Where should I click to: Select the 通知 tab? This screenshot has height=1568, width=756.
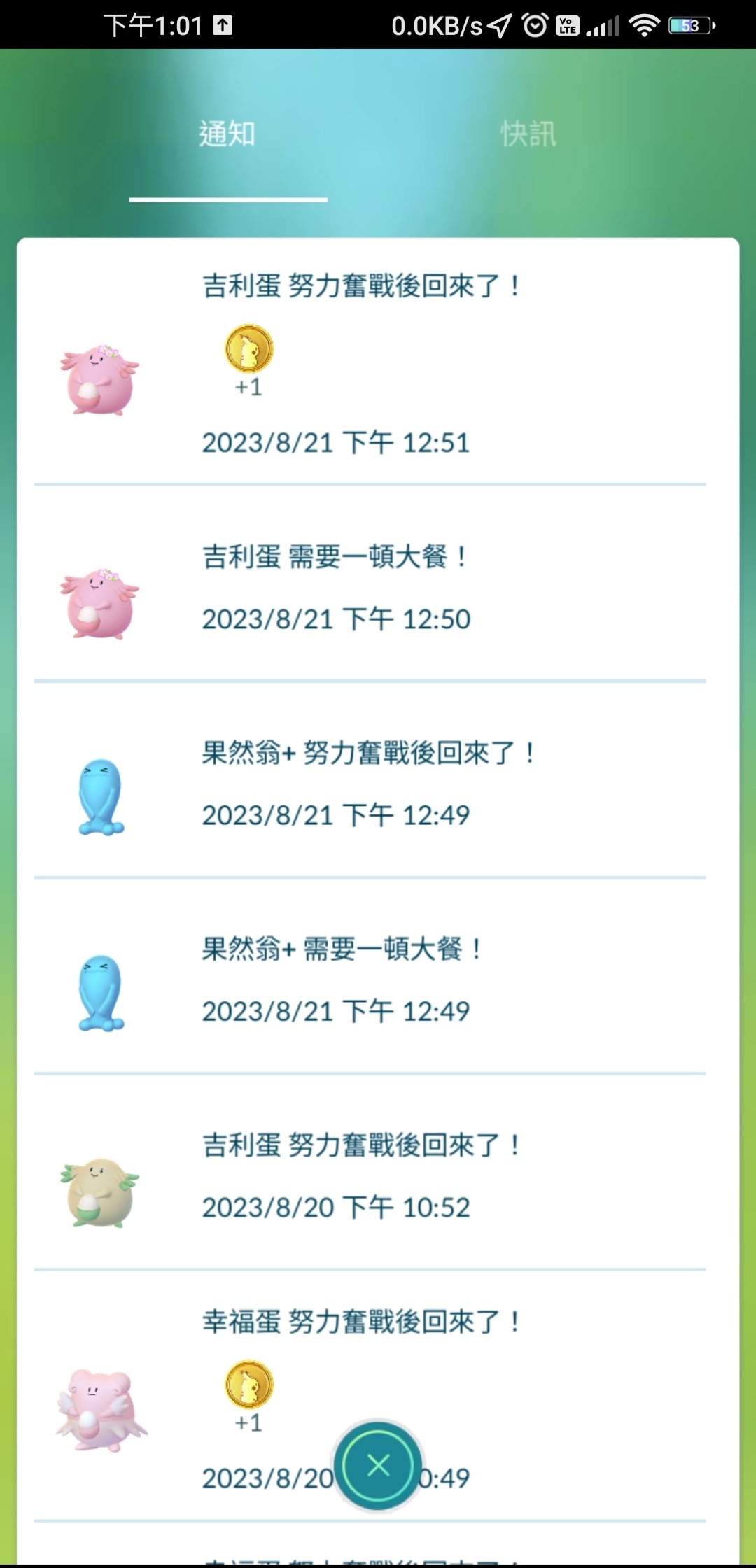point(227,134)
